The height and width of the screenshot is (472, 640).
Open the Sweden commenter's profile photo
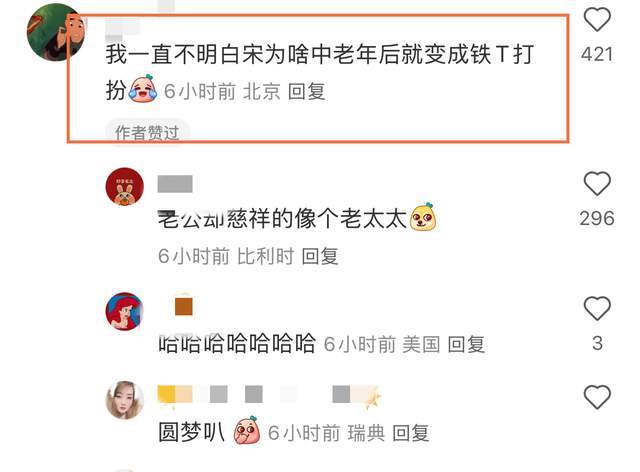124,400
